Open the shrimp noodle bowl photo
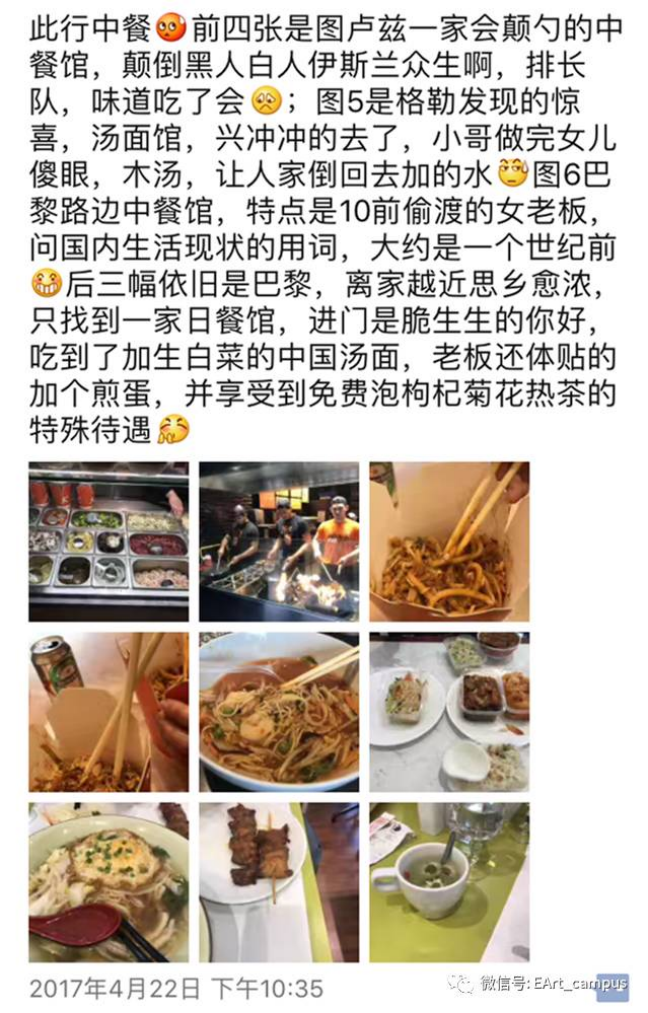Image resolution: width=648 pixels, height=1013 pixels. click(279, 712)
